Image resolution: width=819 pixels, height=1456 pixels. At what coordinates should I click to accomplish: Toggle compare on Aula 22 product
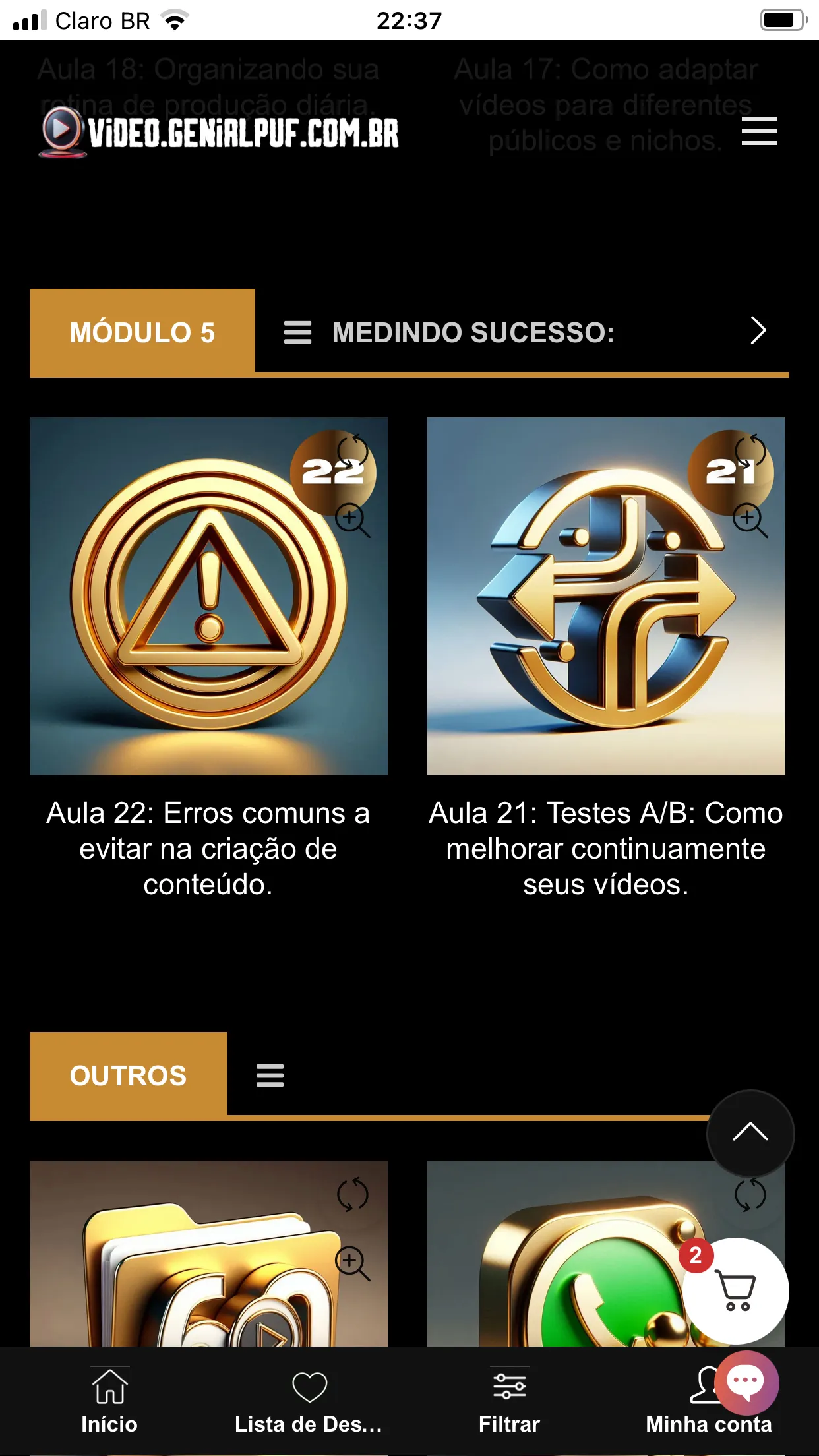click(x=353, y=450)
